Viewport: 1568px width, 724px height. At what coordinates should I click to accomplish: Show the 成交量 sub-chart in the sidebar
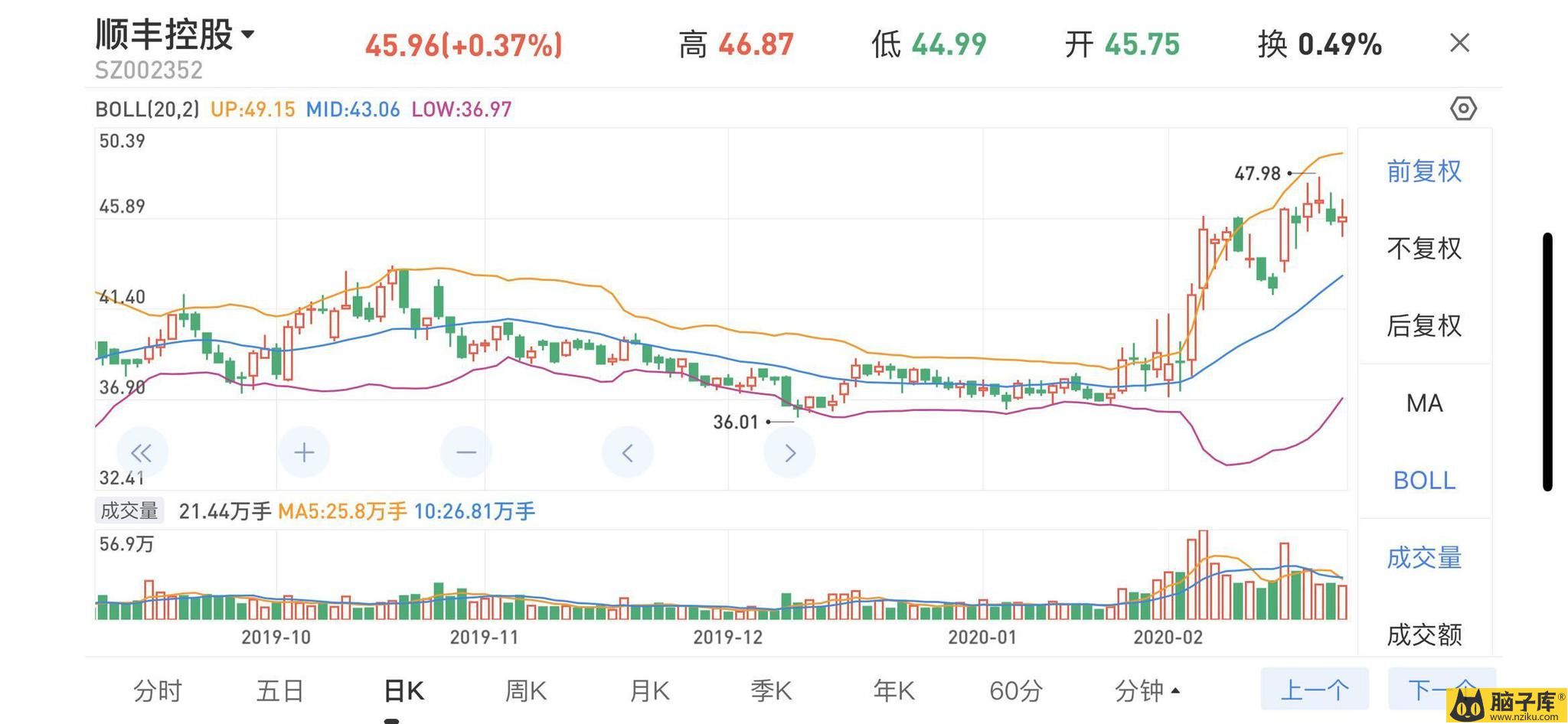pyautogui.click(x=1424, y=558)
